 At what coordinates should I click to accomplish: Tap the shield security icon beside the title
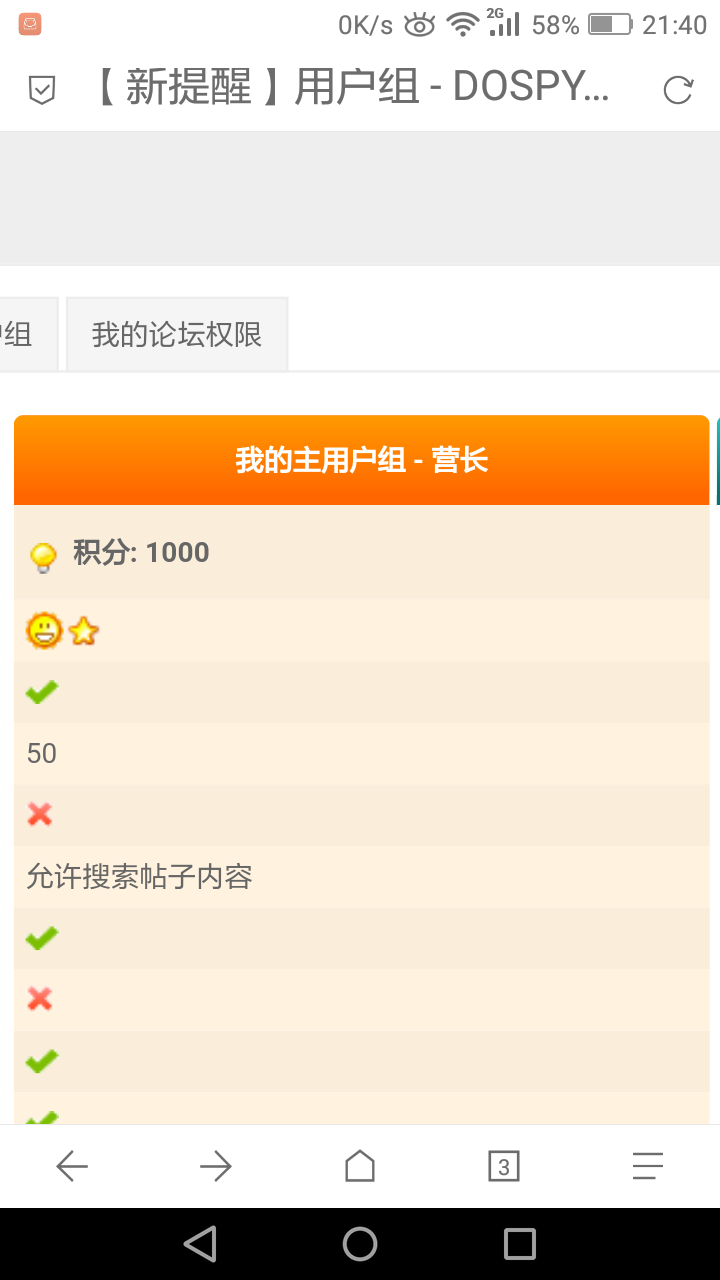click(x=41, y=90)
